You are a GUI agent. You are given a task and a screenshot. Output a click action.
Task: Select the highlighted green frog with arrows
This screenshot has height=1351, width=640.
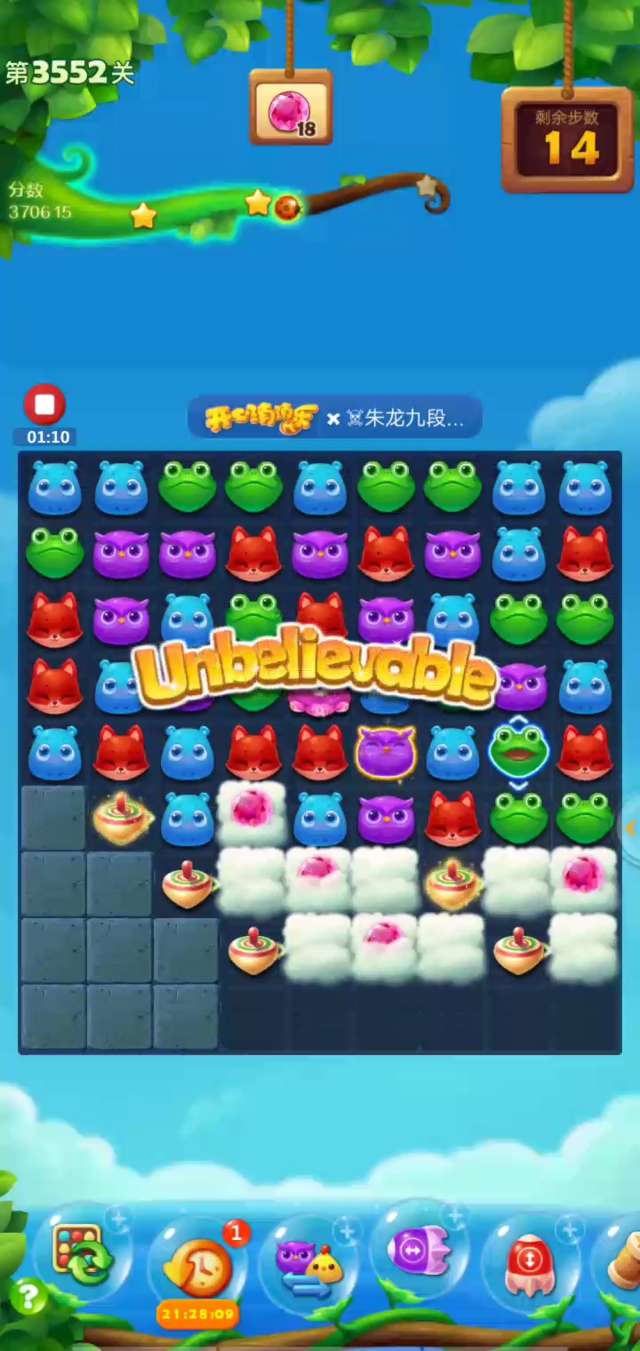[518, 752]
